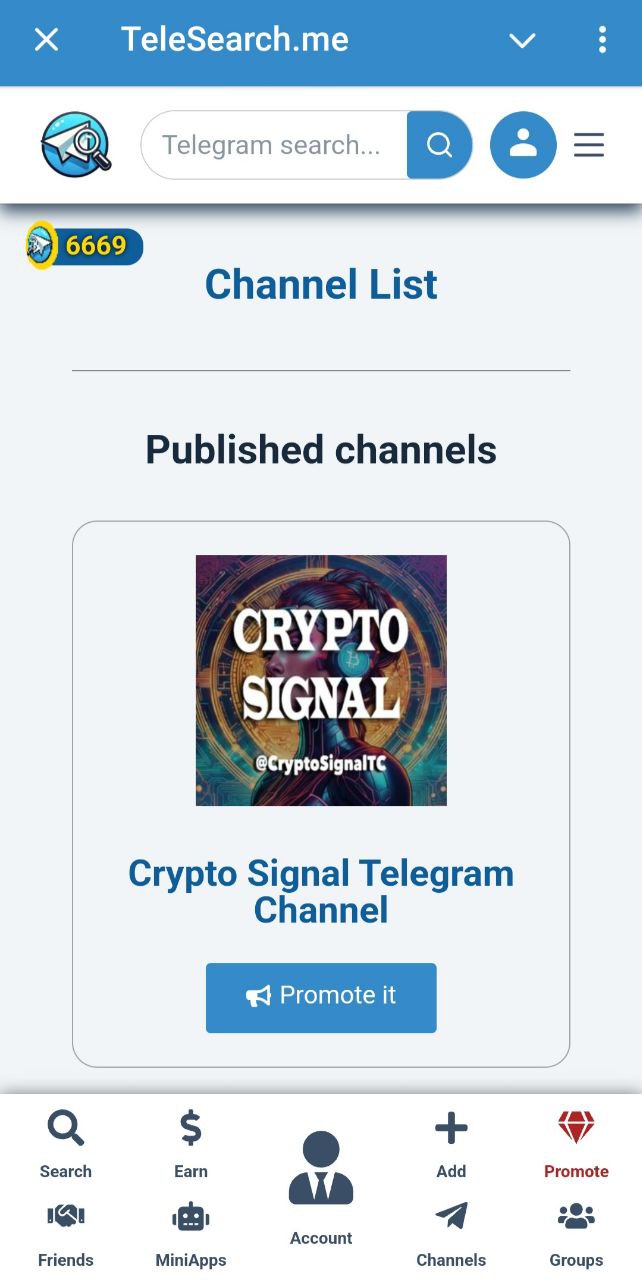Open the hamburger menu
Screen dimensions: 642x1280
[589, 145]
